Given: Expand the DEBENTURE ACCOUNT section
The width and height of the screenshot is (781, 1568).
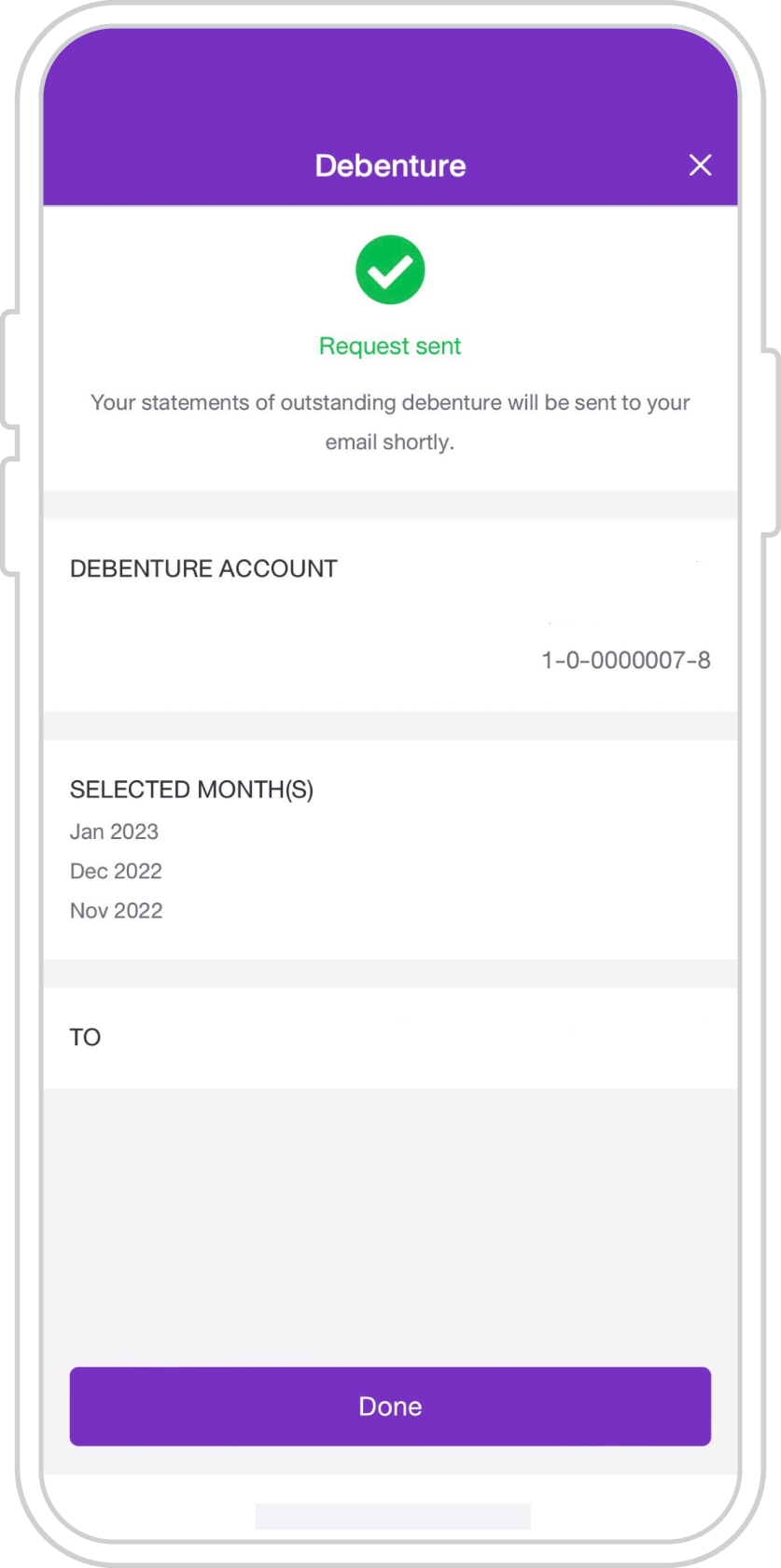Looking at the screenshot, I should coord(203,568).
